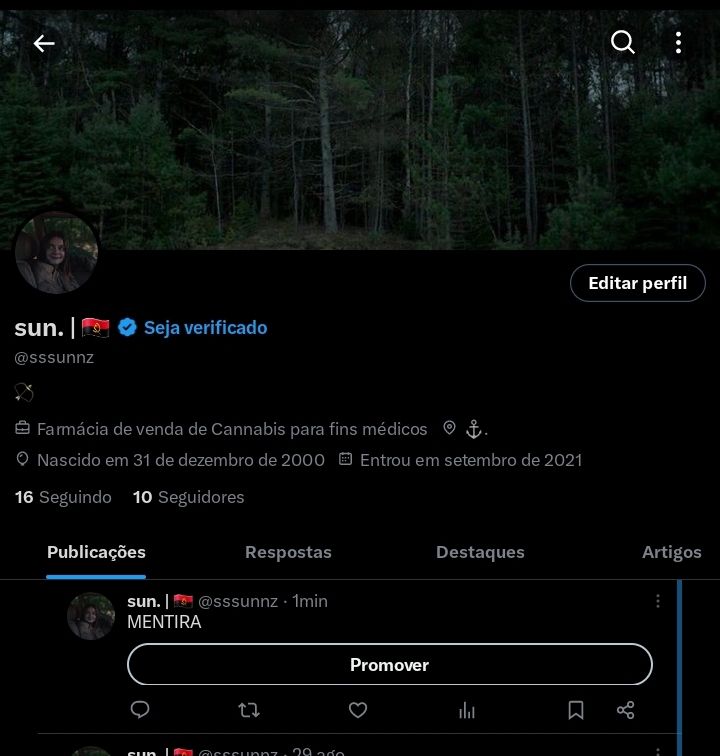Image resolution: width=720 pixels, height=756 pixels.
Task: Open more options on the MENTIRA post
Action: pos(658,601)
